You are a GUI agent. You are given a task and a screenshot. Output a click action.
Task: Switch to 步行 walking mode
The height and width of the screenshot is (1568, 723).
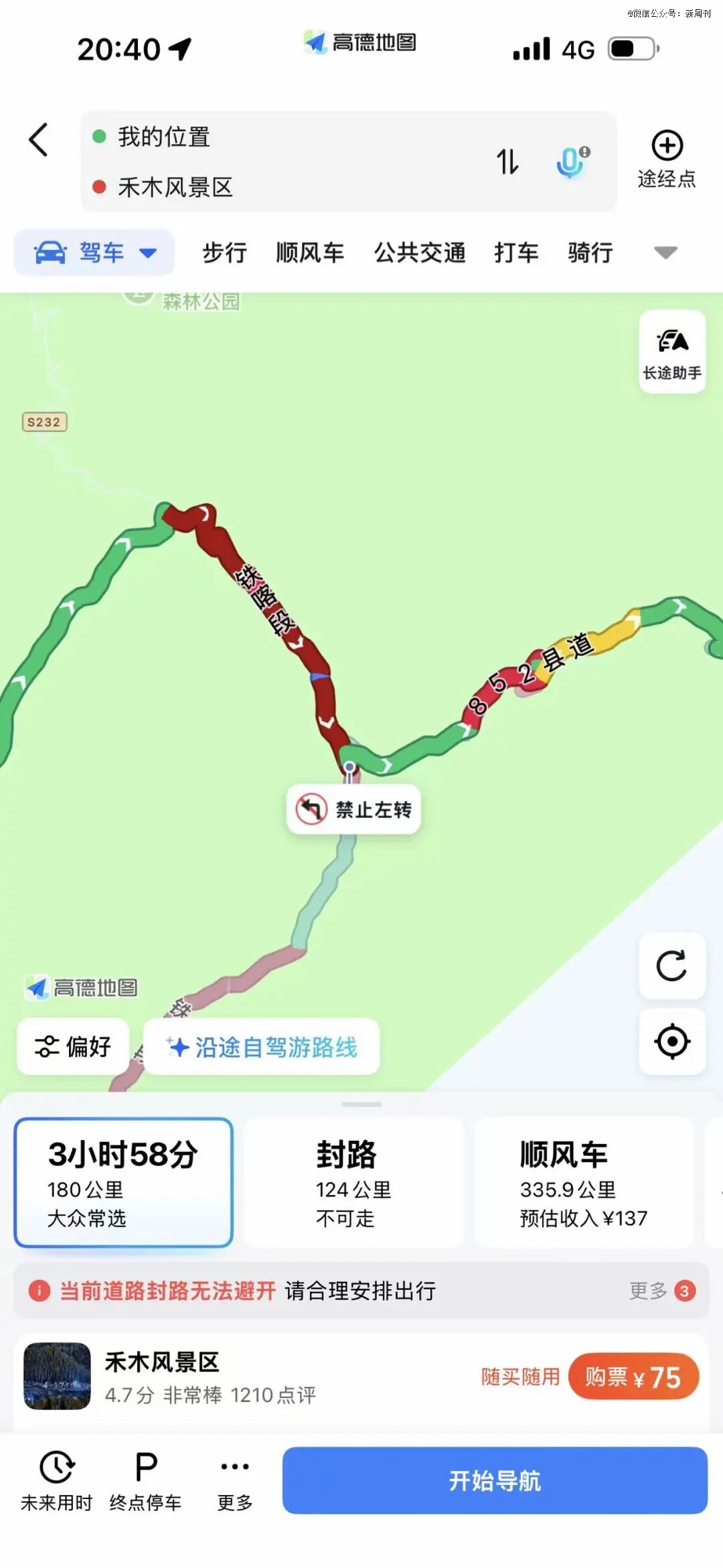(x=224, y=253)
